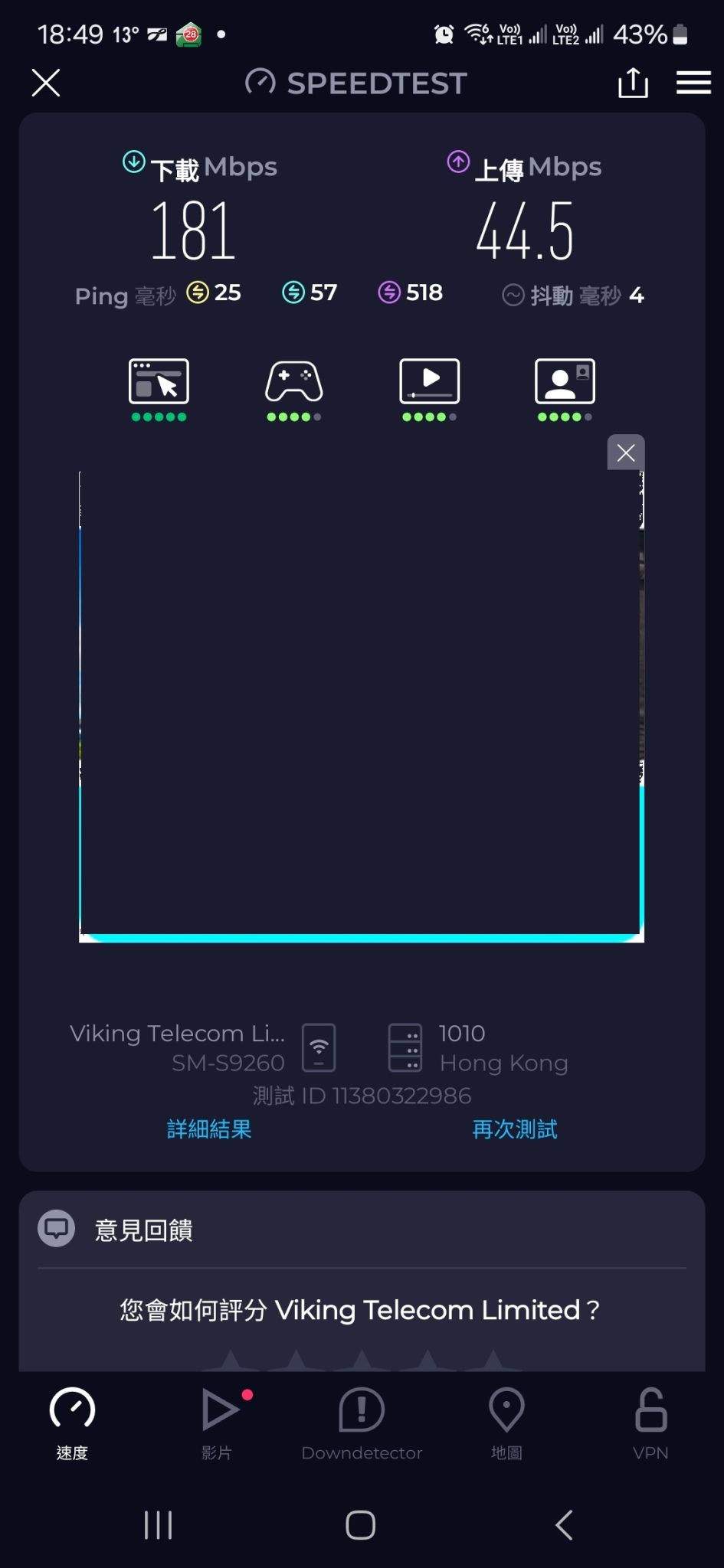The image size is (724, 1568).
Task: Open 詳細結果 detailed results
Action: (209, 1129)
